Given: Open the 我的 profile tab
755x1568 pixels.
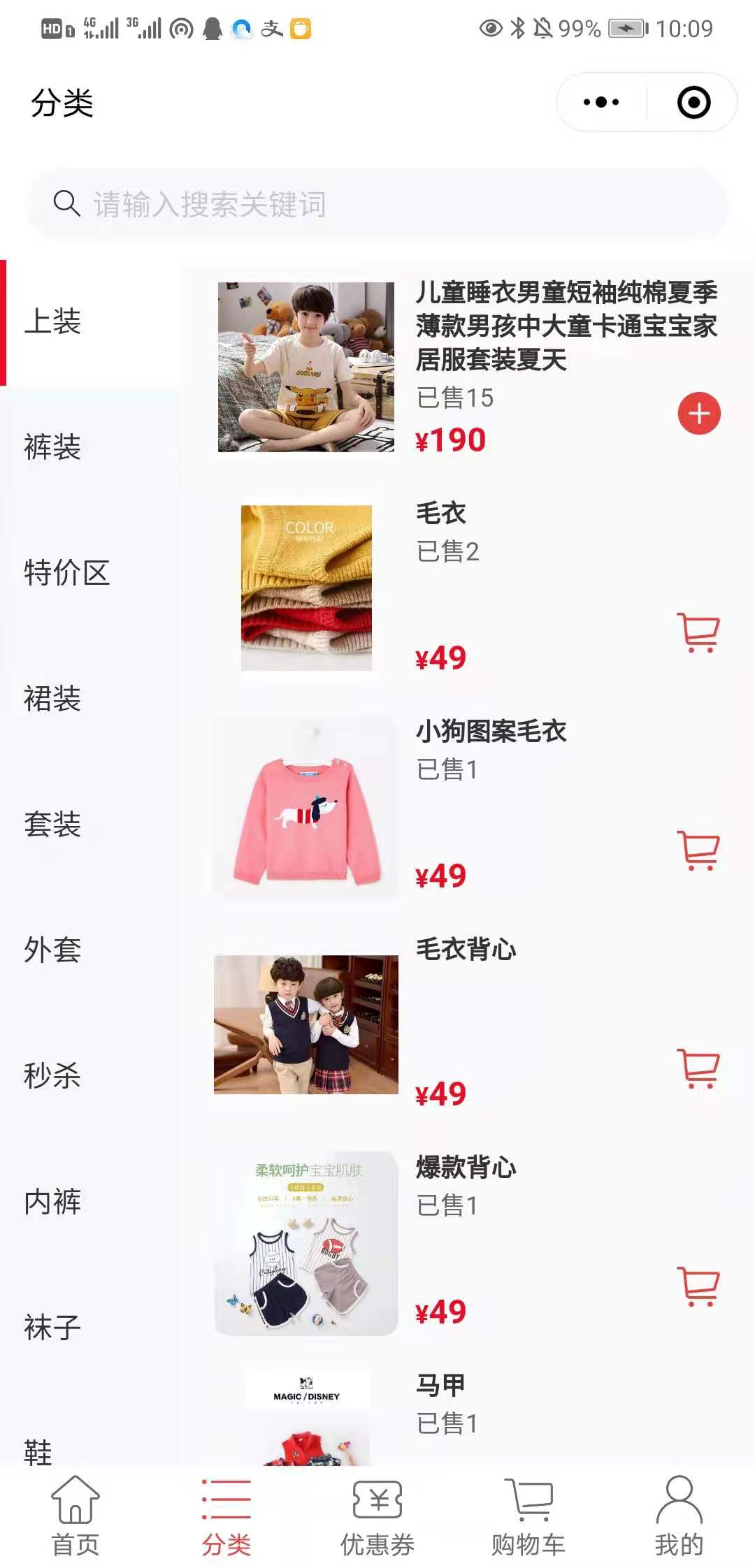Looking at the screenshot, I should point(679,1516).
